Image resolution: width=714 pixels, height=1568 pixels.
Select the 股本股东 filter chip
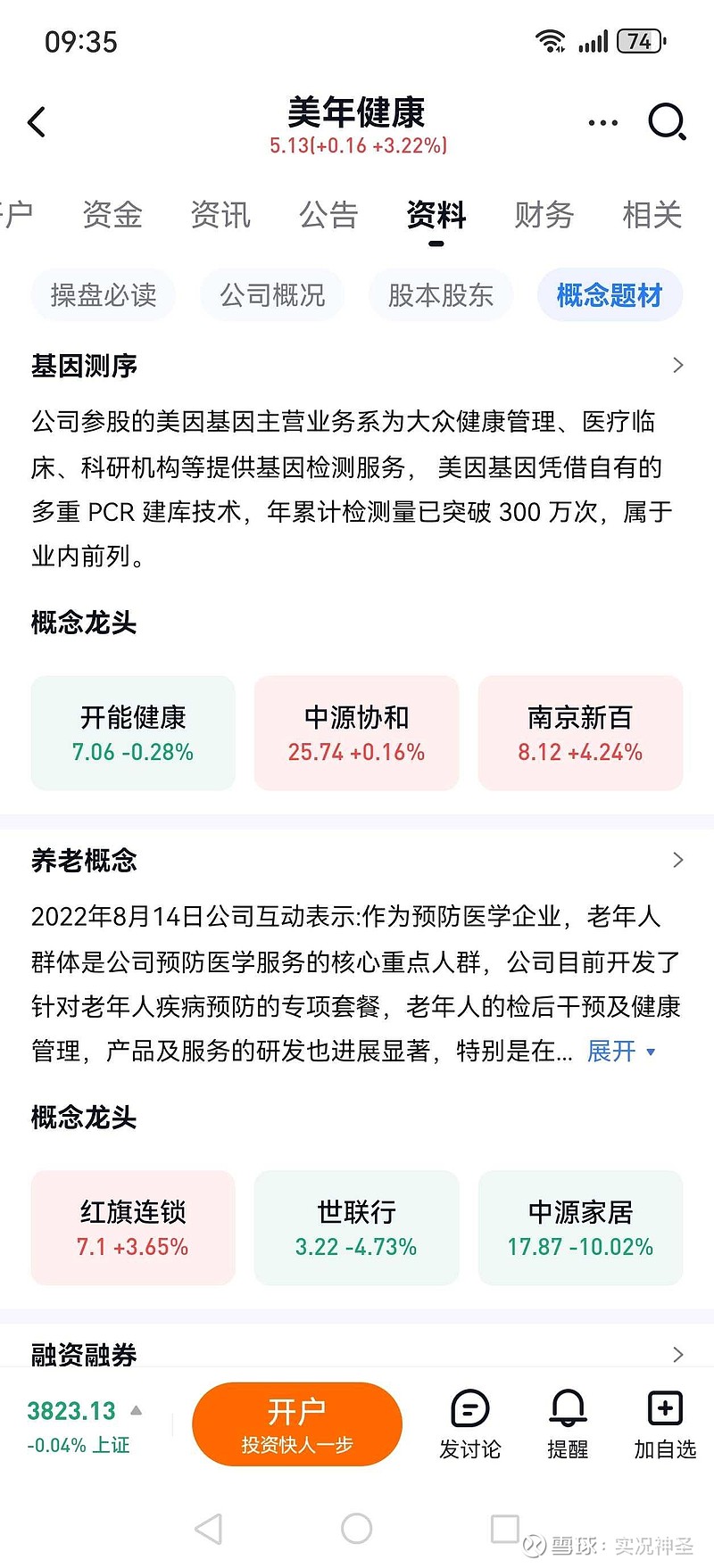[x=440, y=295]
